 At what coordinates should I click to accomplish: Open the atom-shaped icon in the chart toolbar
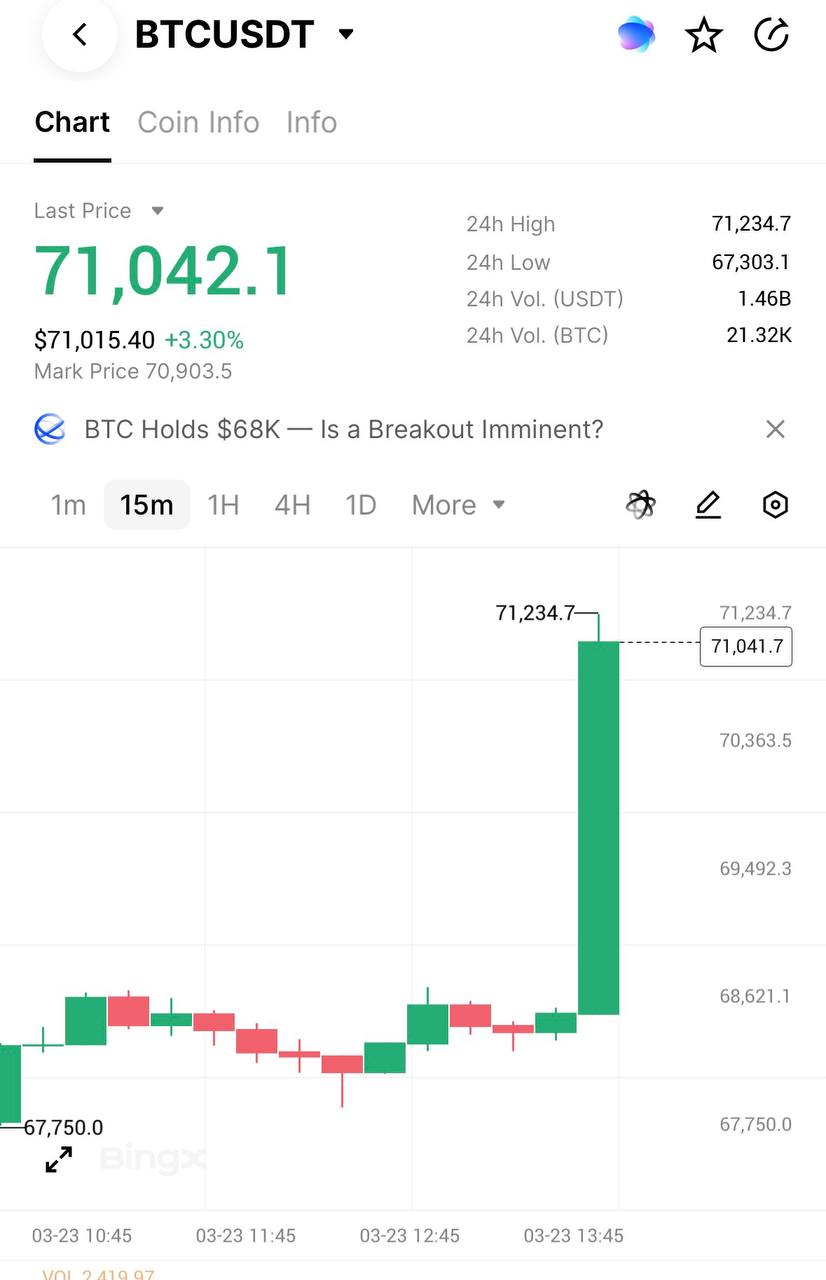point(641,505)
